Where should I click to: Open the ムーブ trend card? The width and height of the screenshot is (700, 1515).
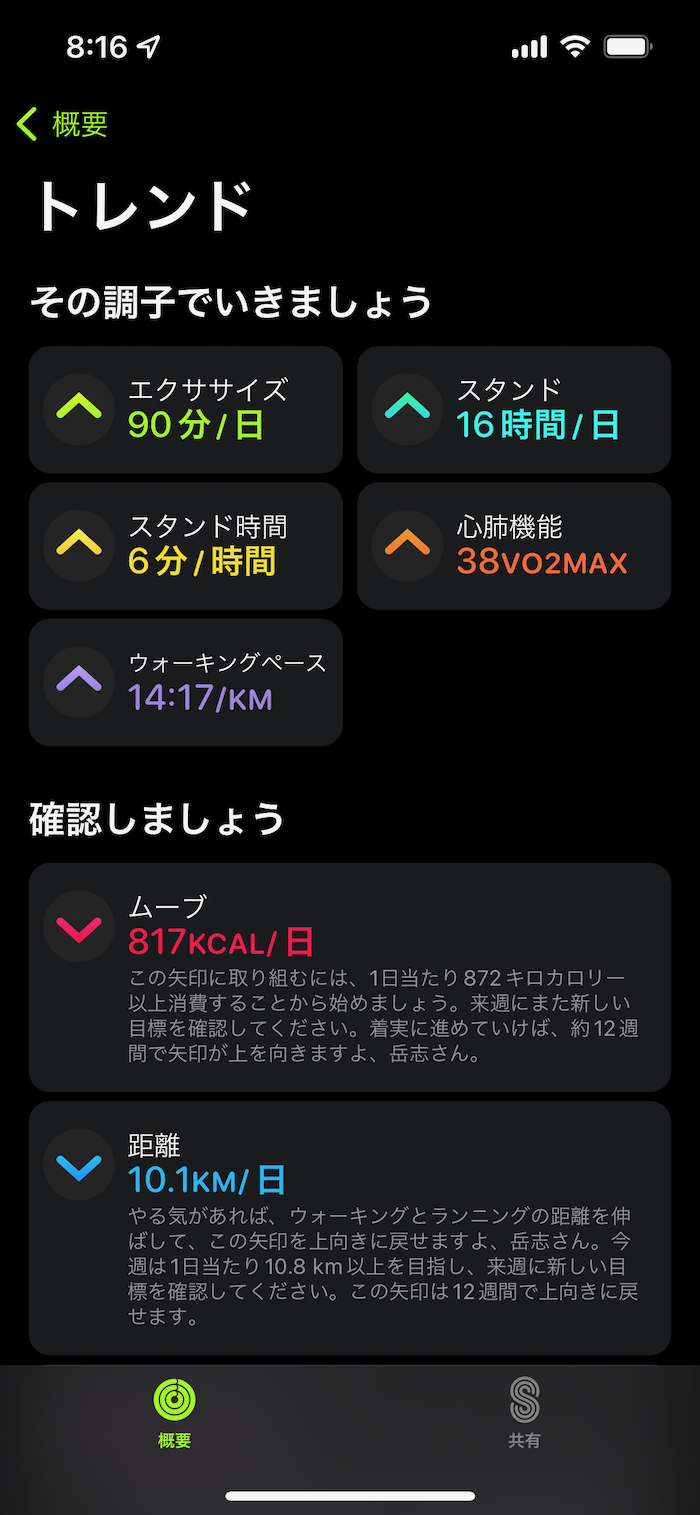(x=349, y=976)
